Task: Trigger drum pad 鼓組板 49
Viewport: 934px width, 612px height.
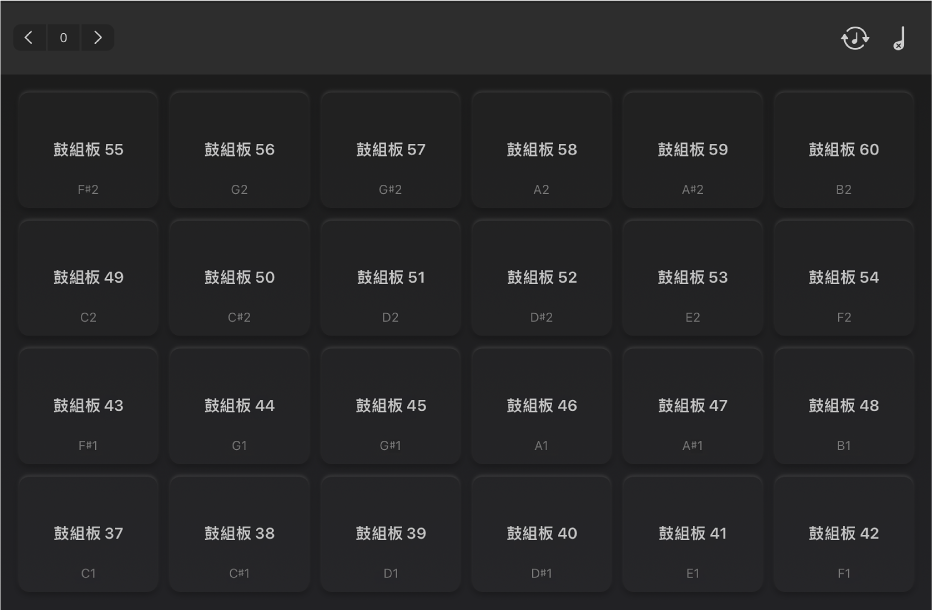Action: pyautogui.click(x=88, y=278)
